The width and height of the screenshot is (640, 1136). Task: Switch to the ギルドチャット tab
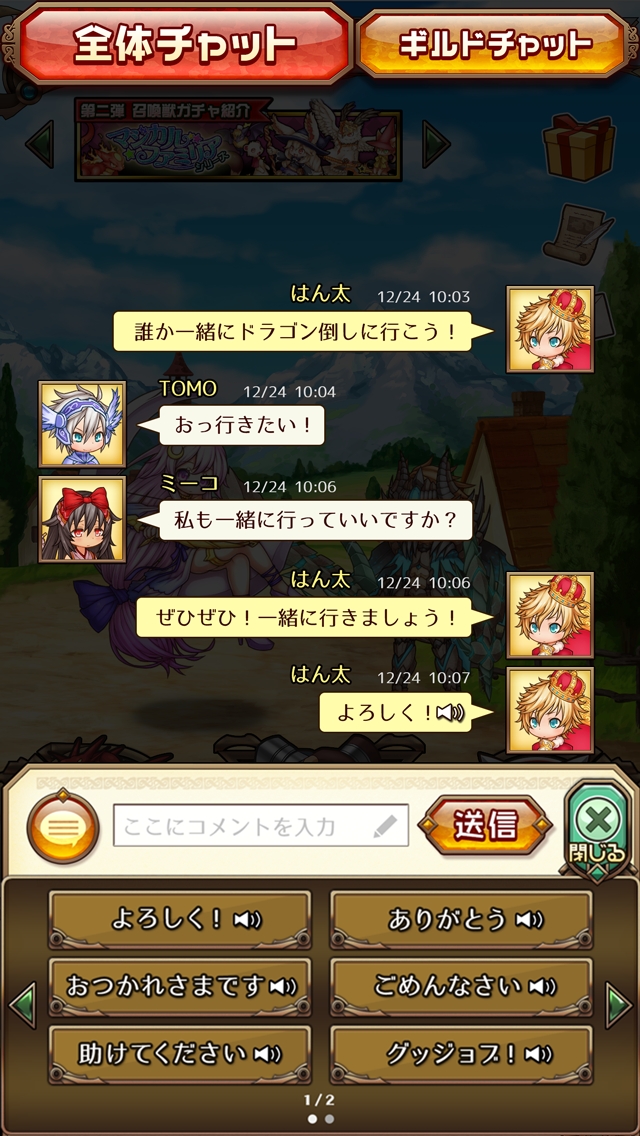[x=496, y=43]
